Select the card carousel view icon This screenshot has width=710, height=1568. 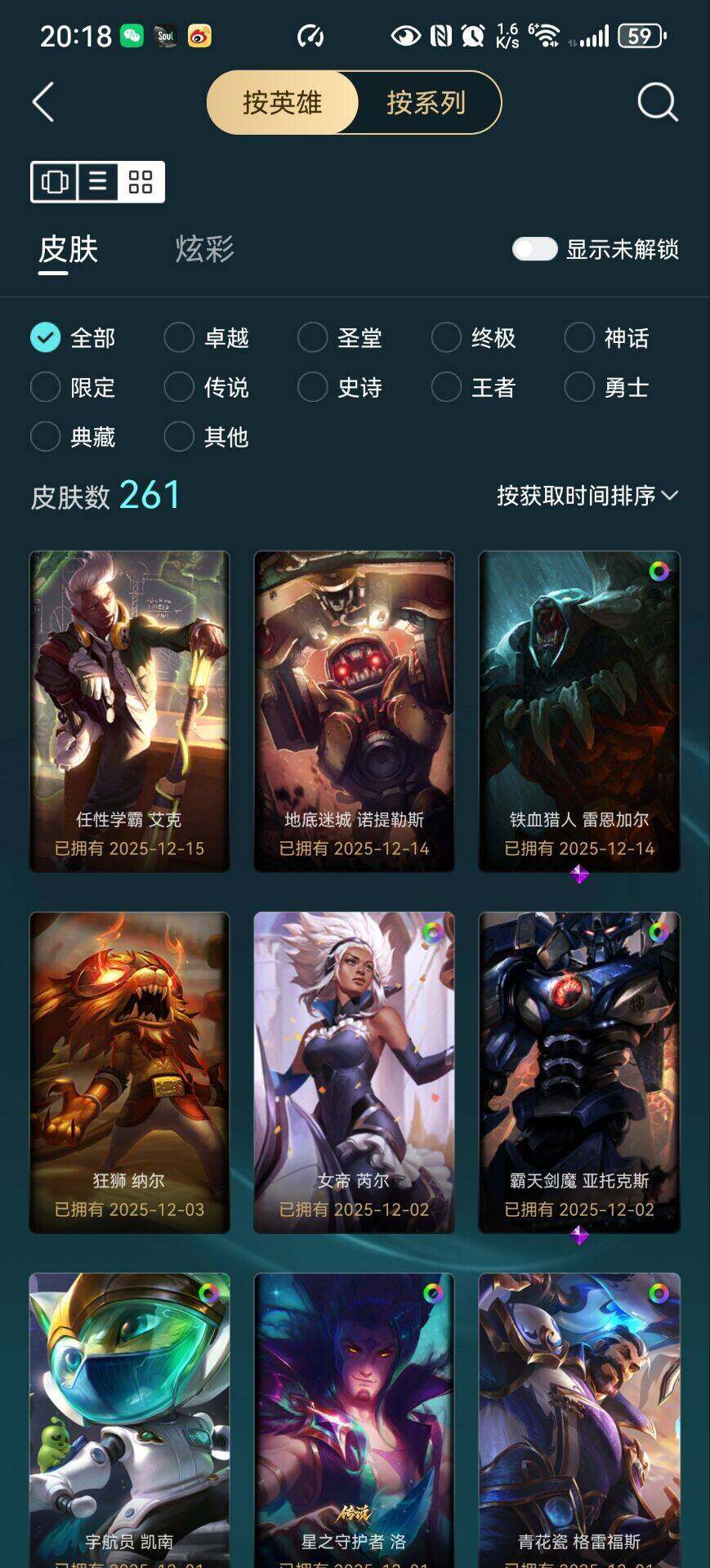tap(55, 181)
